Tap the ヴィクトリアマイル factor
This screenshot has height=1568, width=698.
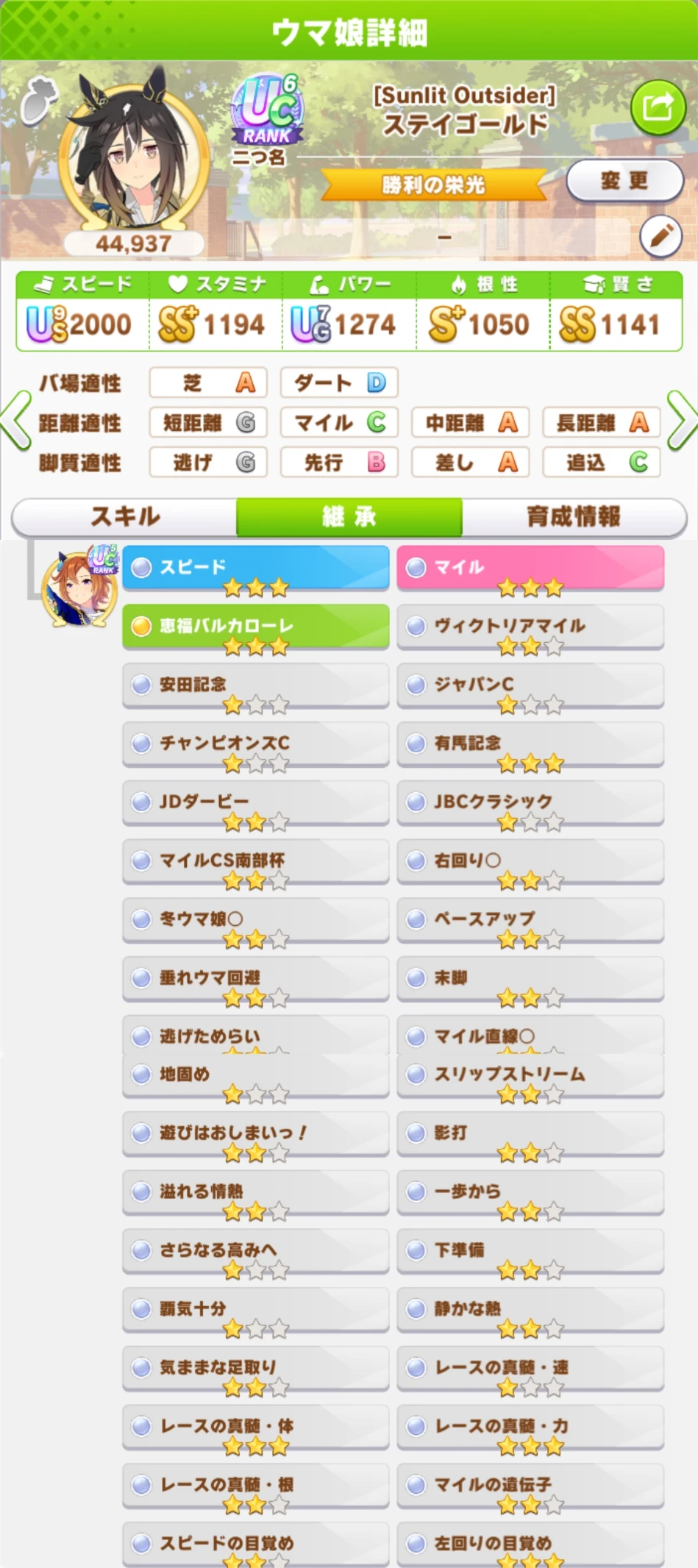coord(530,626)
